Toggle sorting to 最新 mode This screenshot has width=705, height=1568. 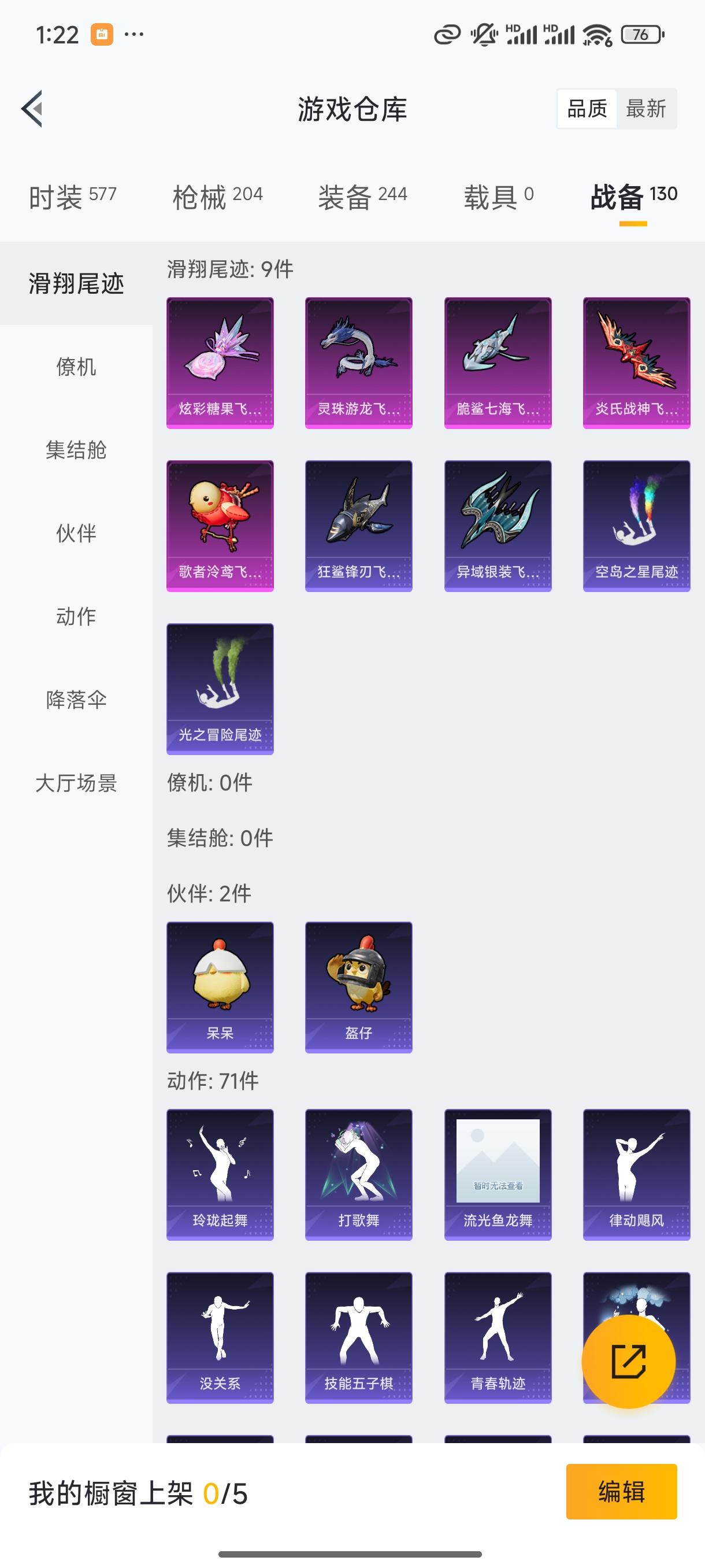pos(647,108)
